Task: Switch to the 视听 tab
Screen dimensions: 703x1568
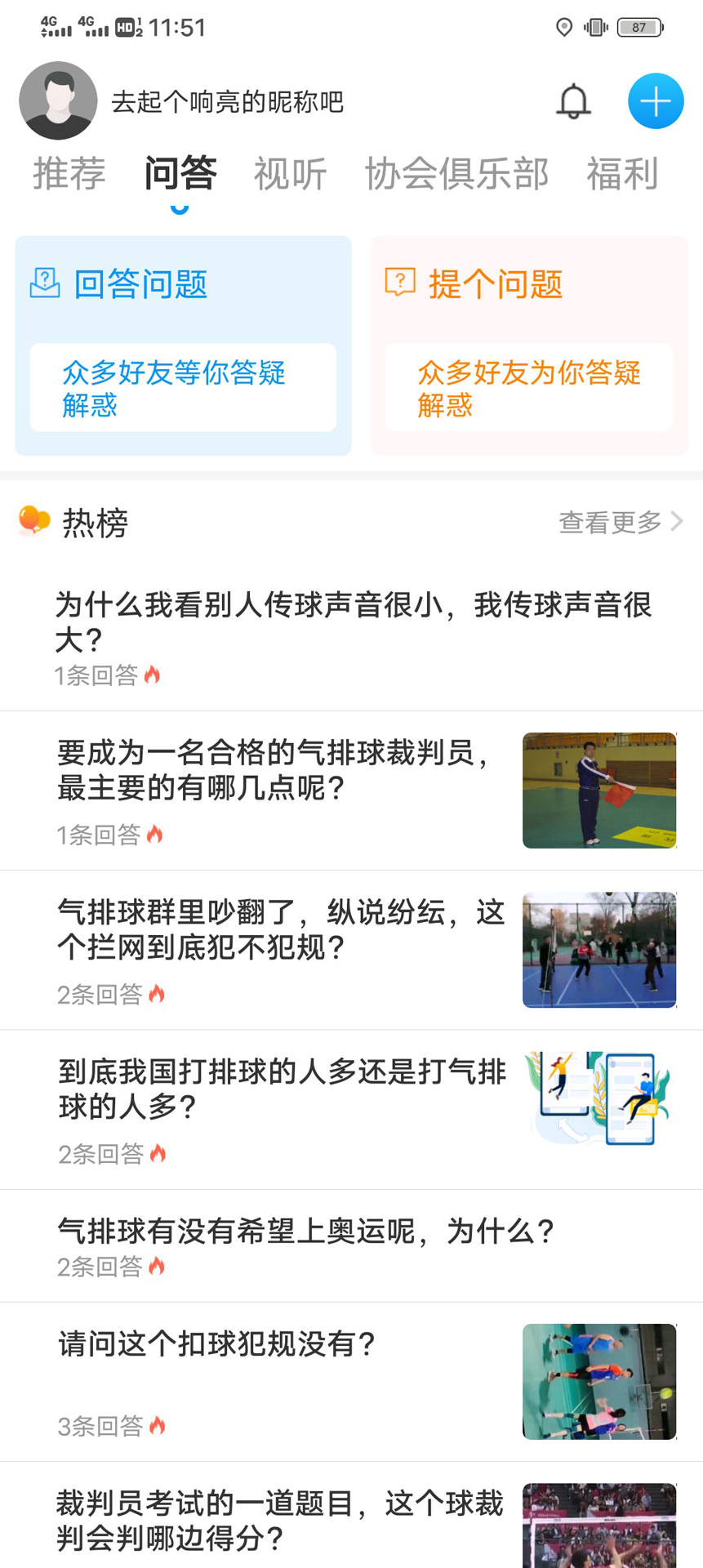Action: coord(290,173)
